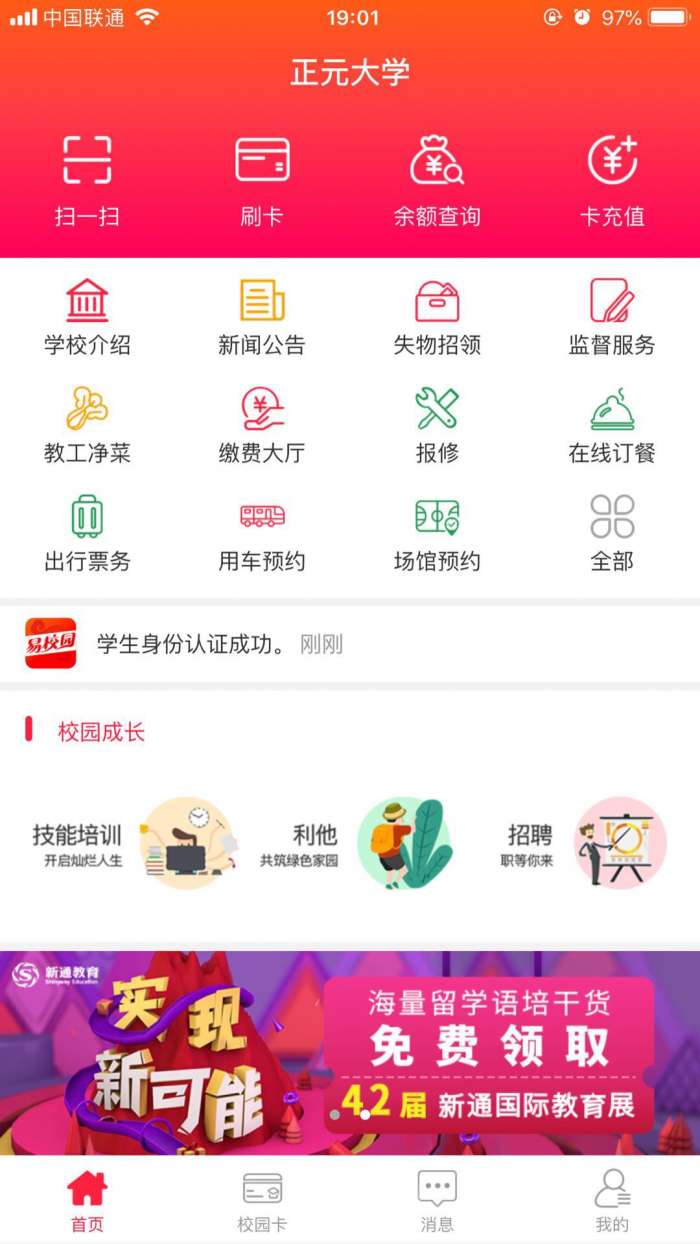Image resolution: width=700 pixels, height=1244 pixels.
Task: Open the 新通国际教育展 banner
Action: tap(350, 1052)
